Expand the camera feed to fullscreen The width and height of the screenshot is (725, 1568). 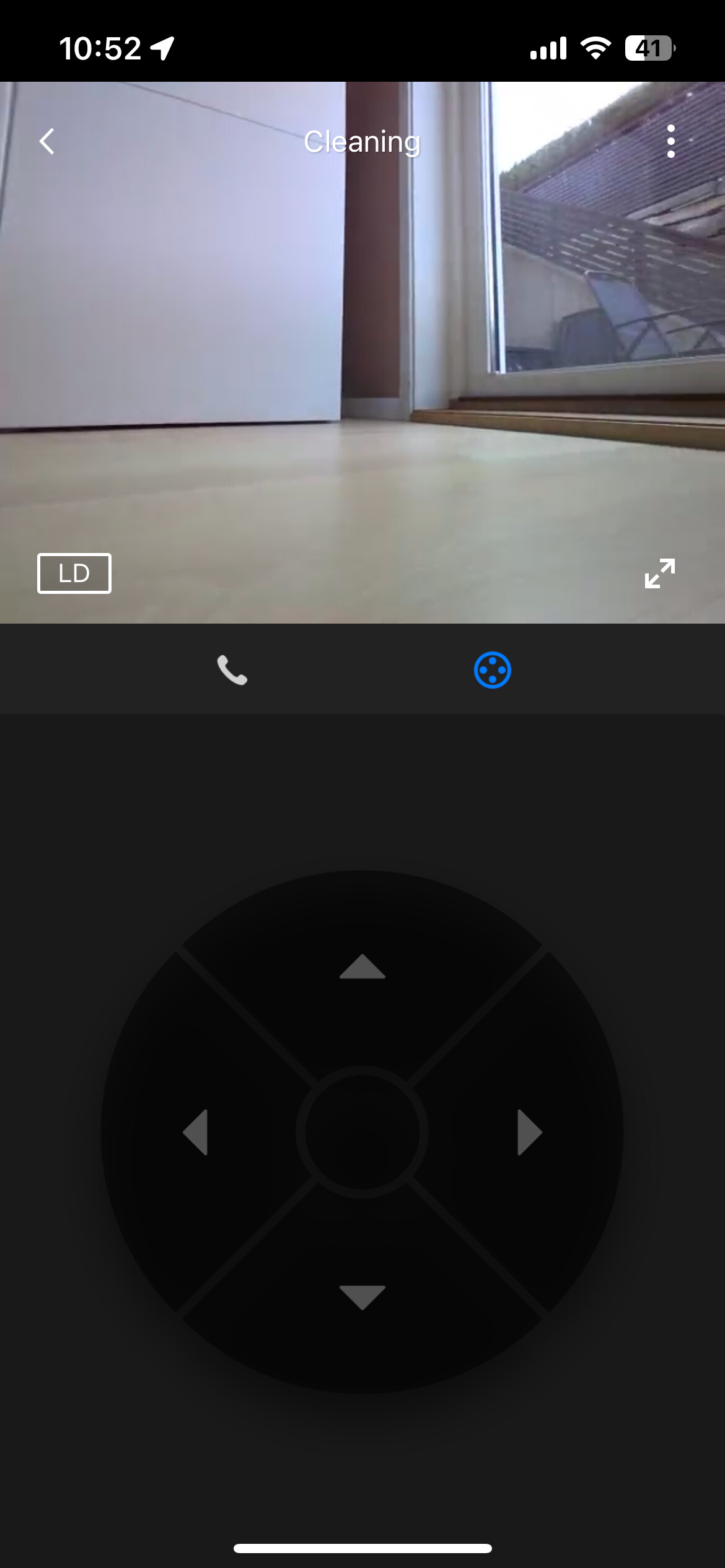(659, 573)
